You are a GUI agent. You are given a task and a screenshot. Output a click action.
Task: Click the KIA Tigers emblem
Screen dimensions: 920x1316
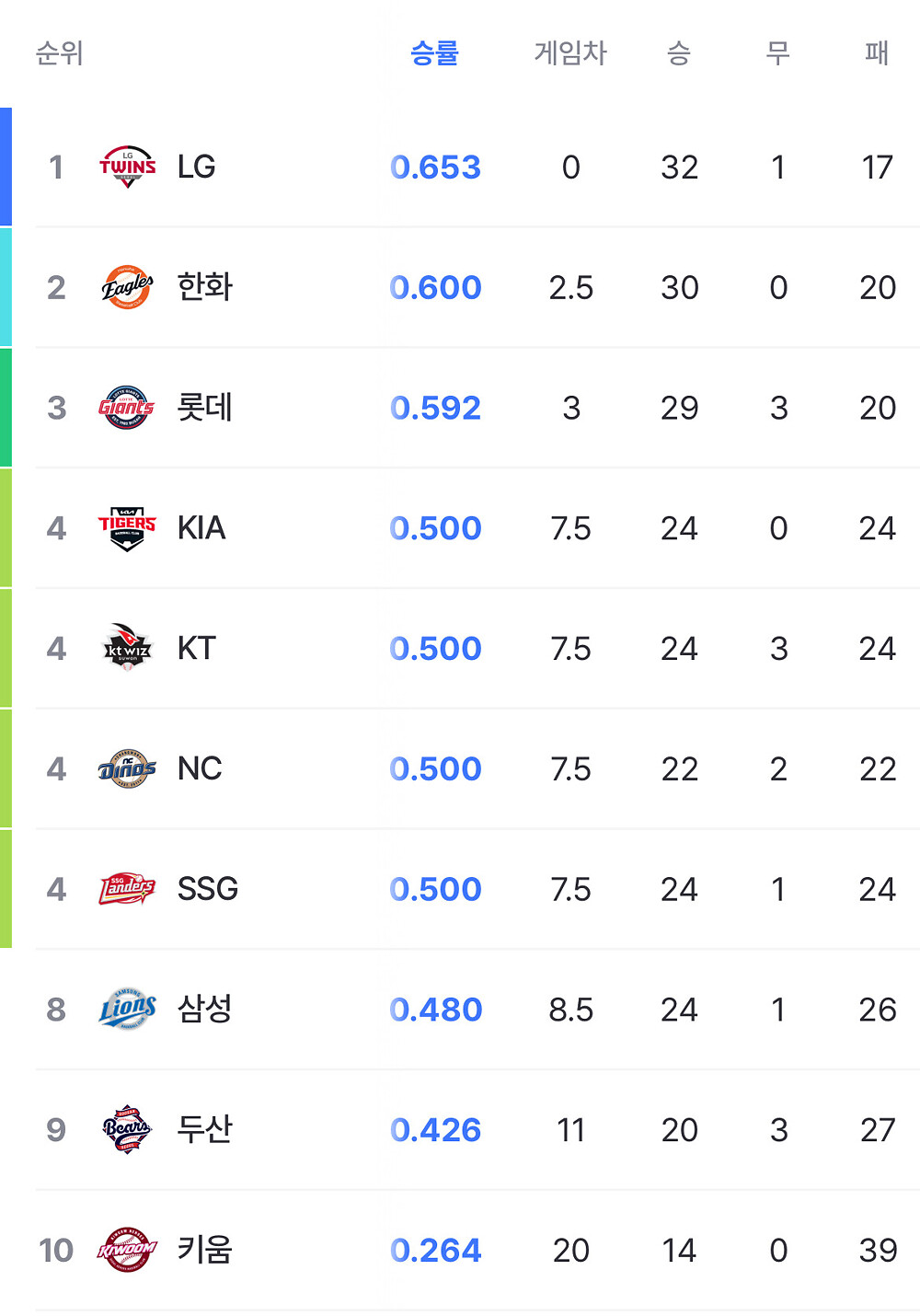(126, 527)
